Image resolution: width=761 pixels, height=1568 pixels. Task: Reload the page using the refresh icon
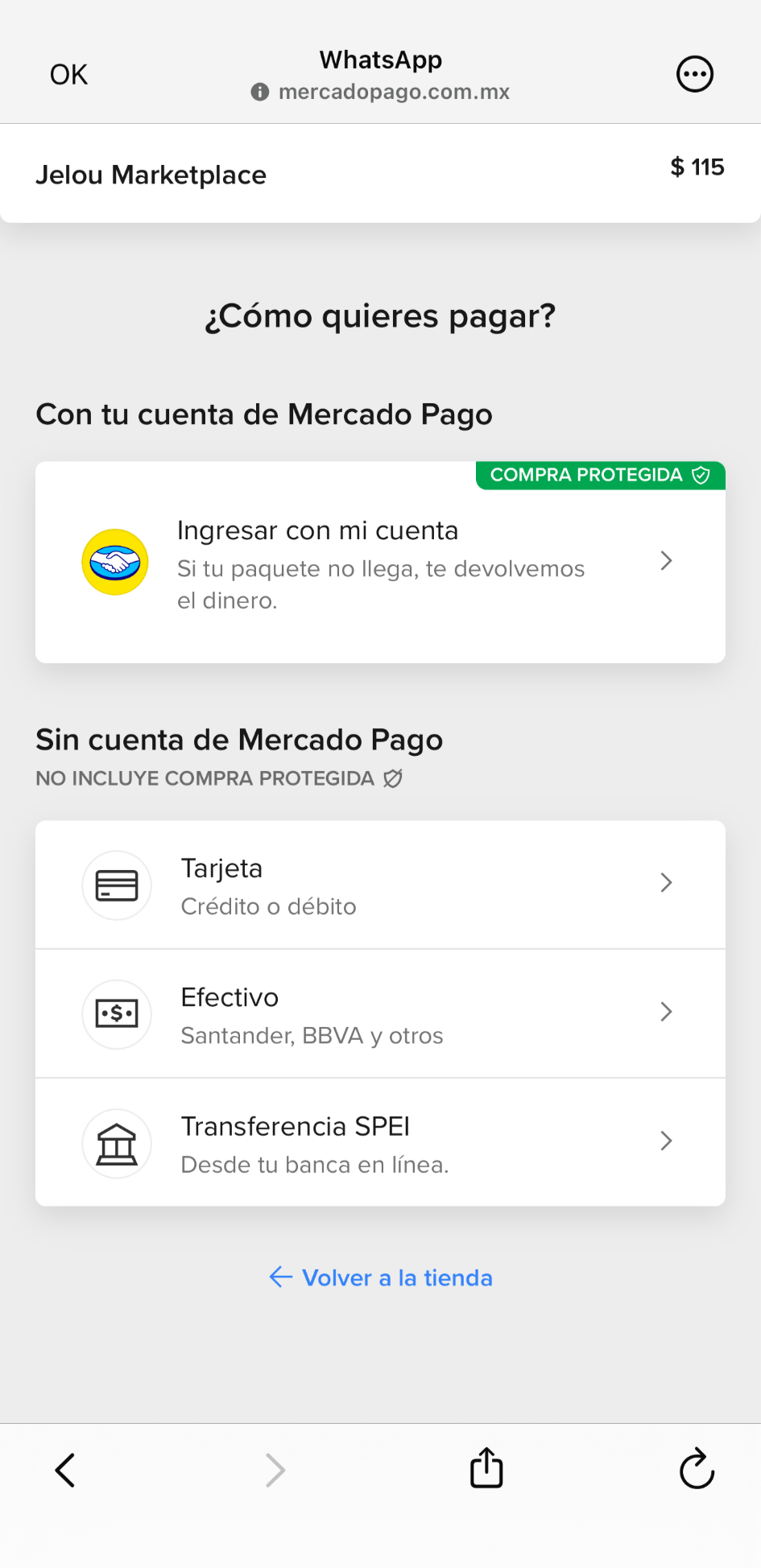point(696,1469)
